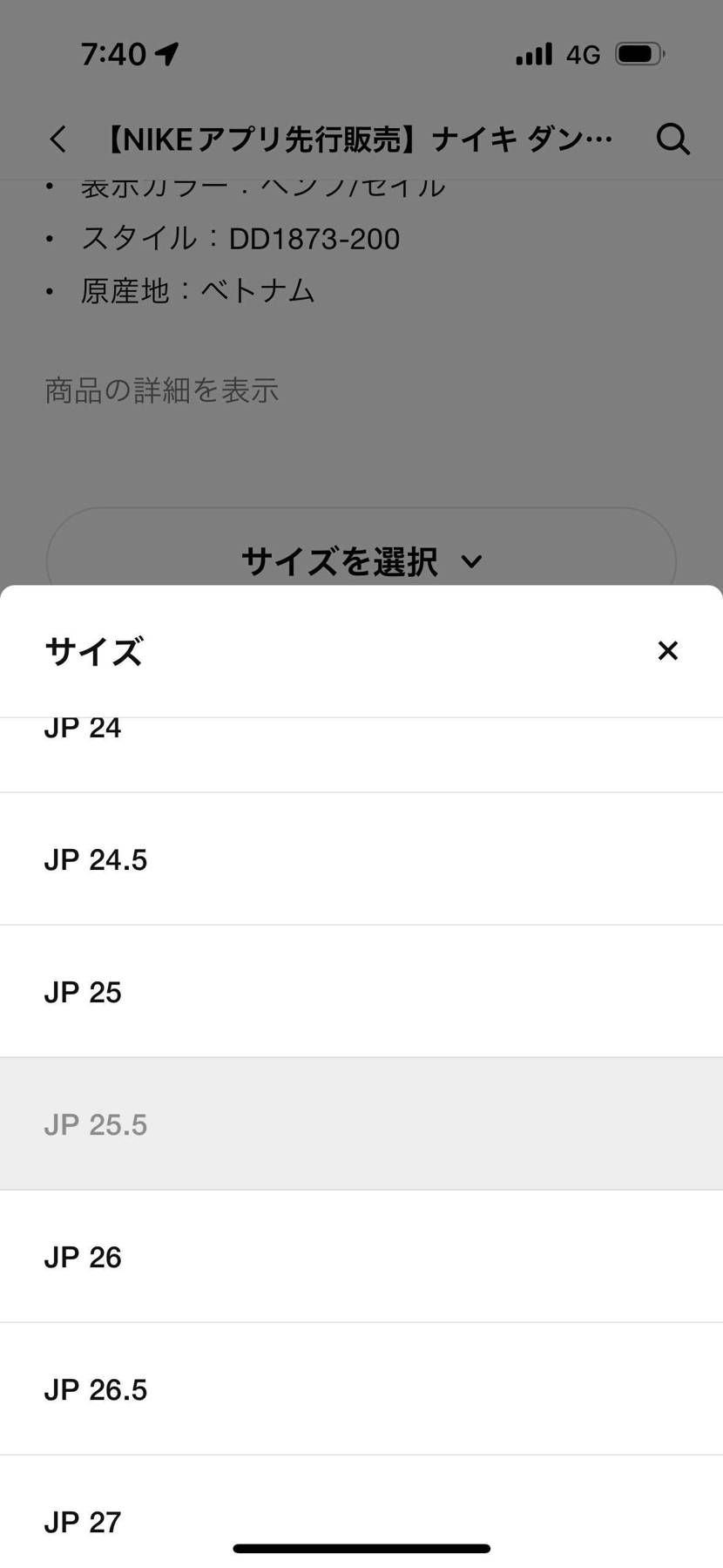Tap the location arrow in the status bar
The image size is (723, 1568).
coord(166,52)
